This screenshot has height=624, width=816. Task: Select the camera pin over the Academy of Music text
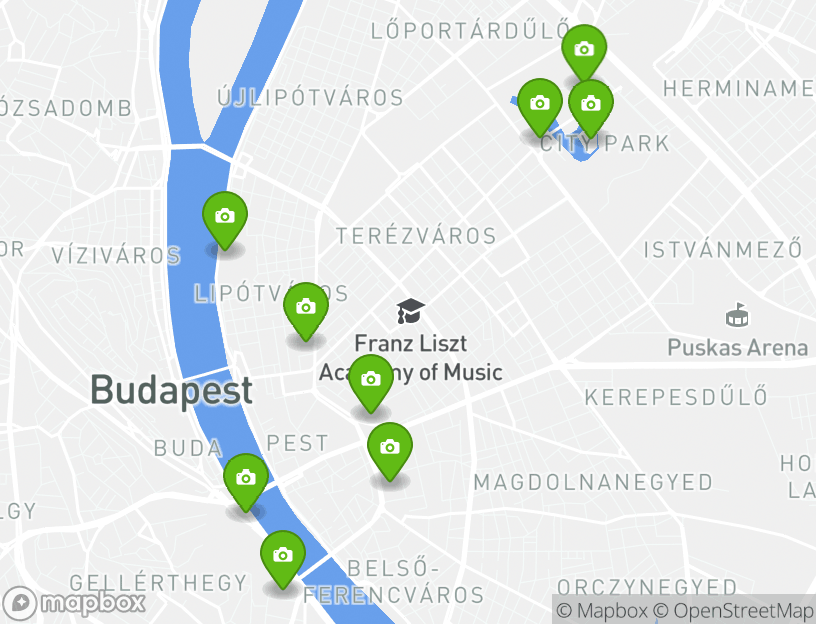tap(371, 379)
